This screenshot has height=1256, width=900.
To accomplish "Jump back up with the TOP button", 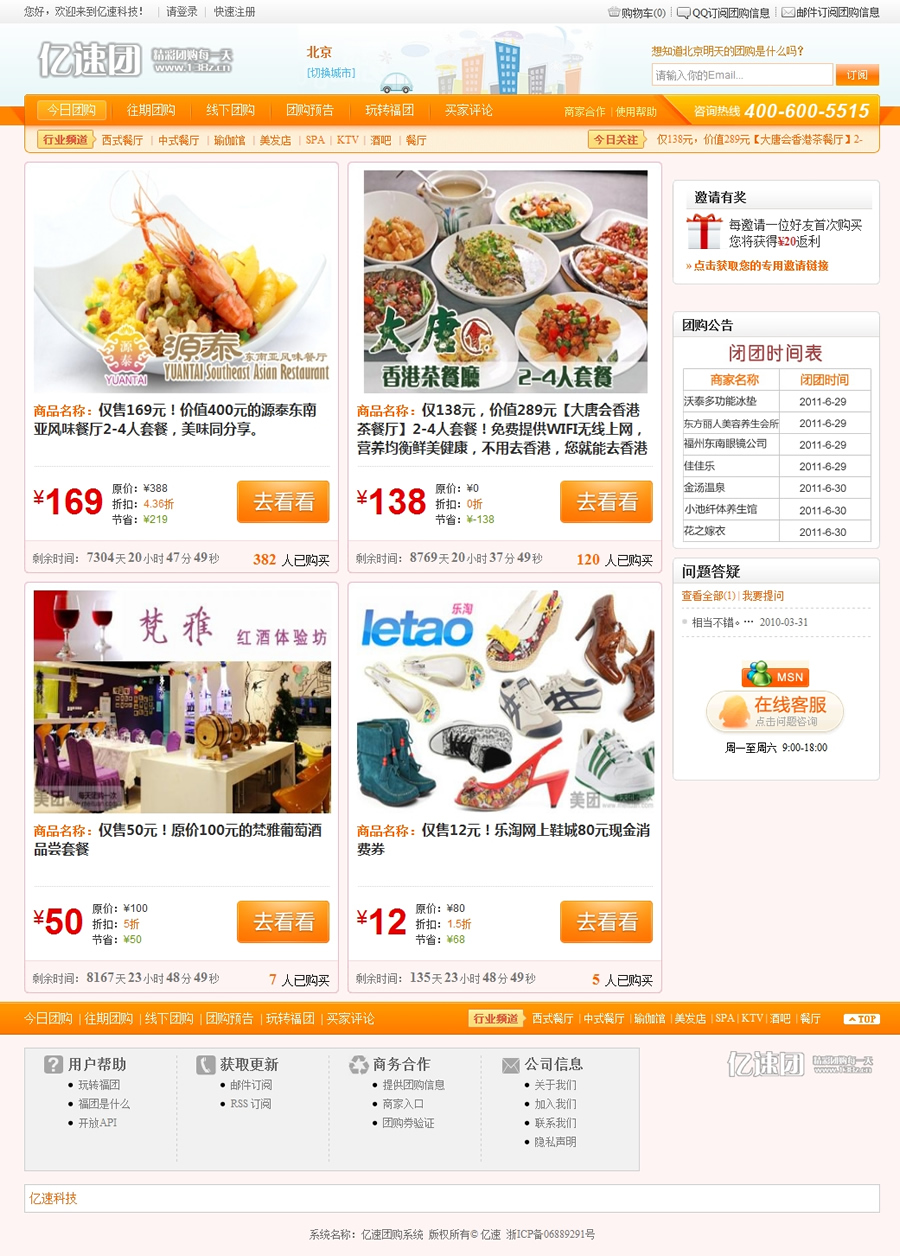I will 861,1019.
